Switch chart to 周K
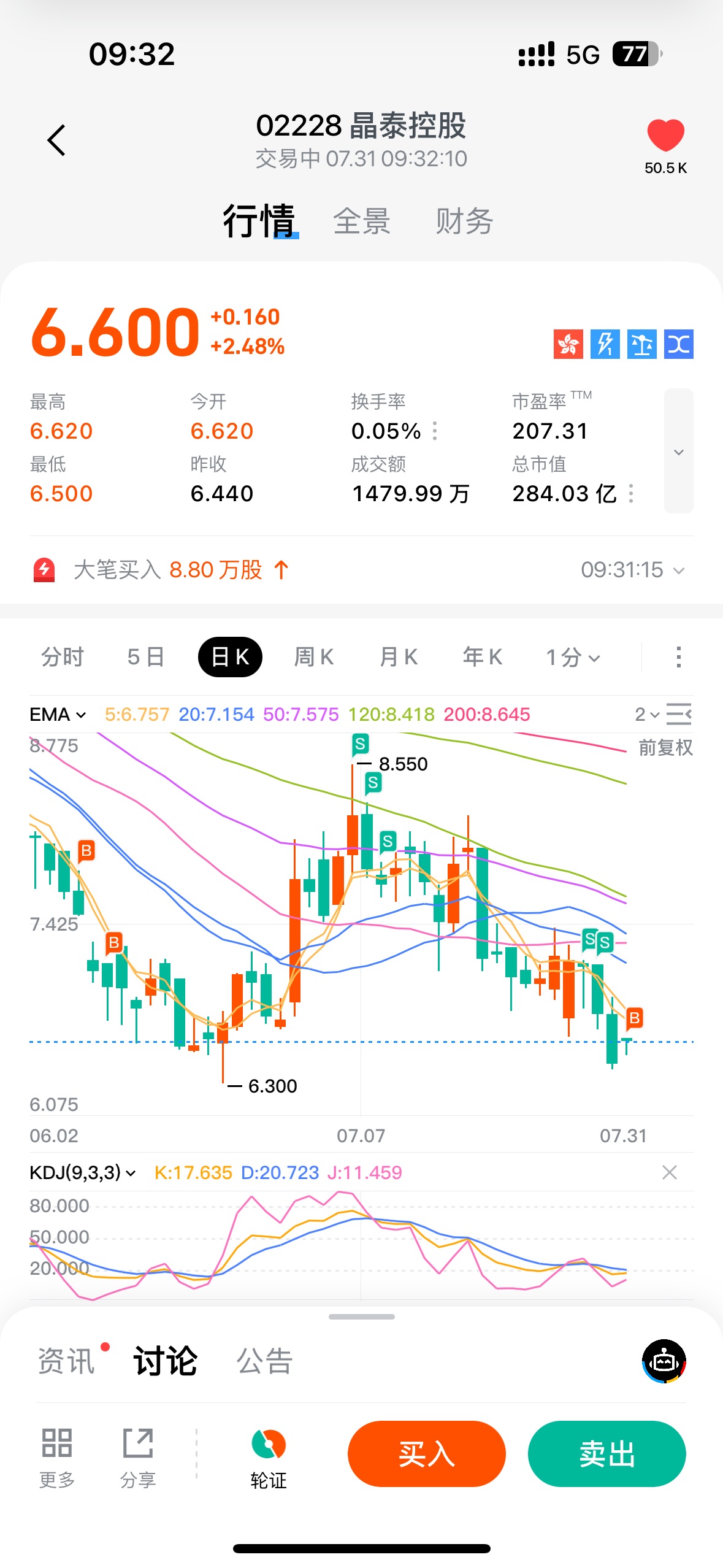Screen dimensions: 723x1568 314,657
